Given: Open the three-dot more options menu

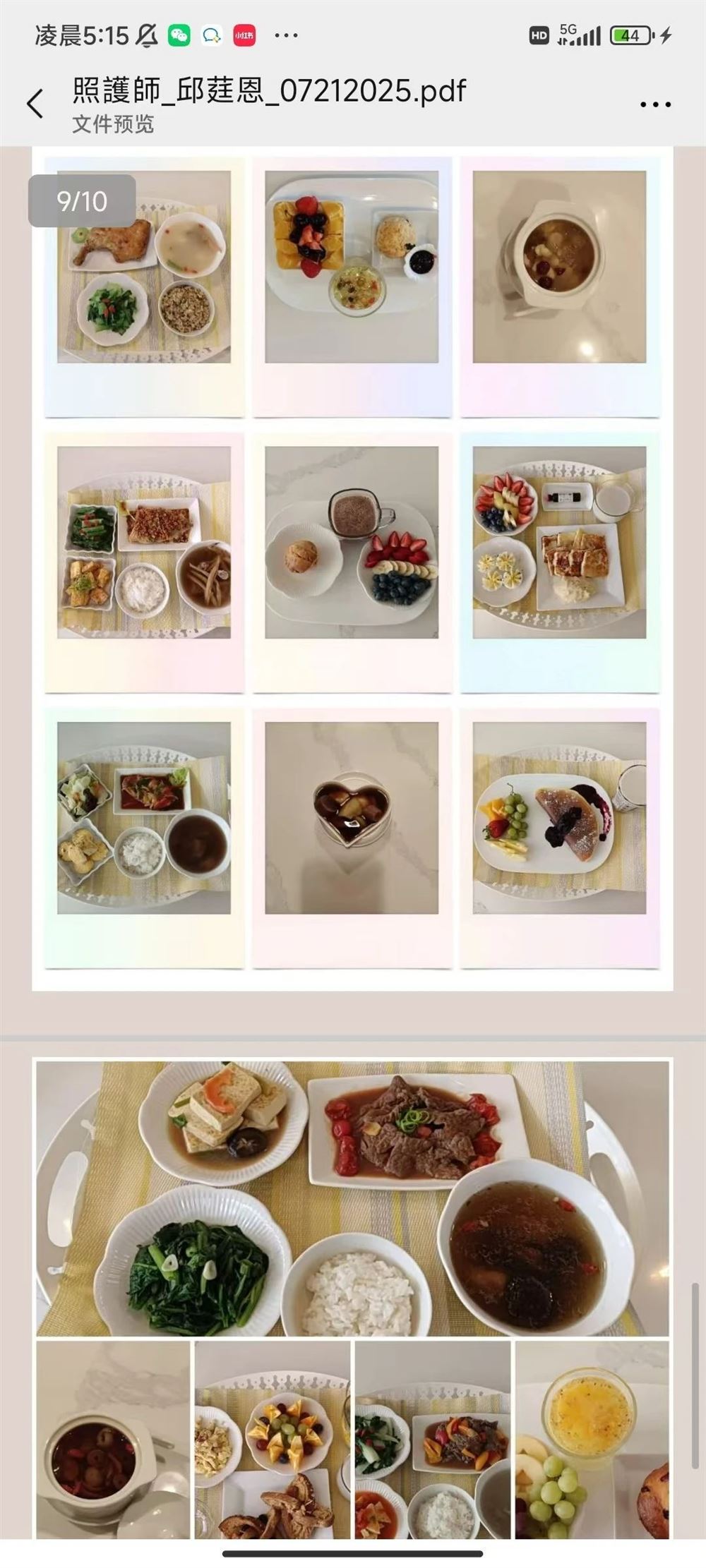Looking at the screenshot, I should tap(655, 104).
